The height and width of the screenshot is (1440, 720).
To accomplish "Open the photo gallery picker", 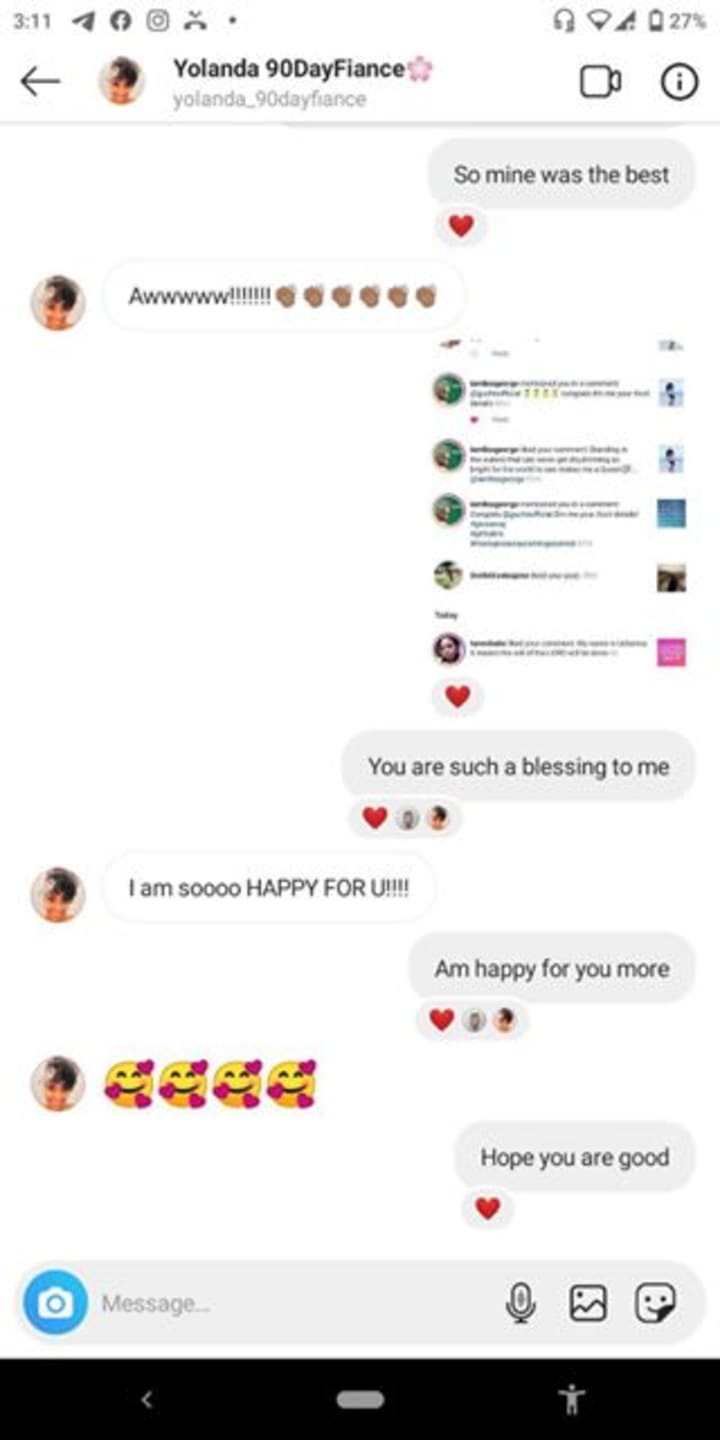I will pos(588,1302).
